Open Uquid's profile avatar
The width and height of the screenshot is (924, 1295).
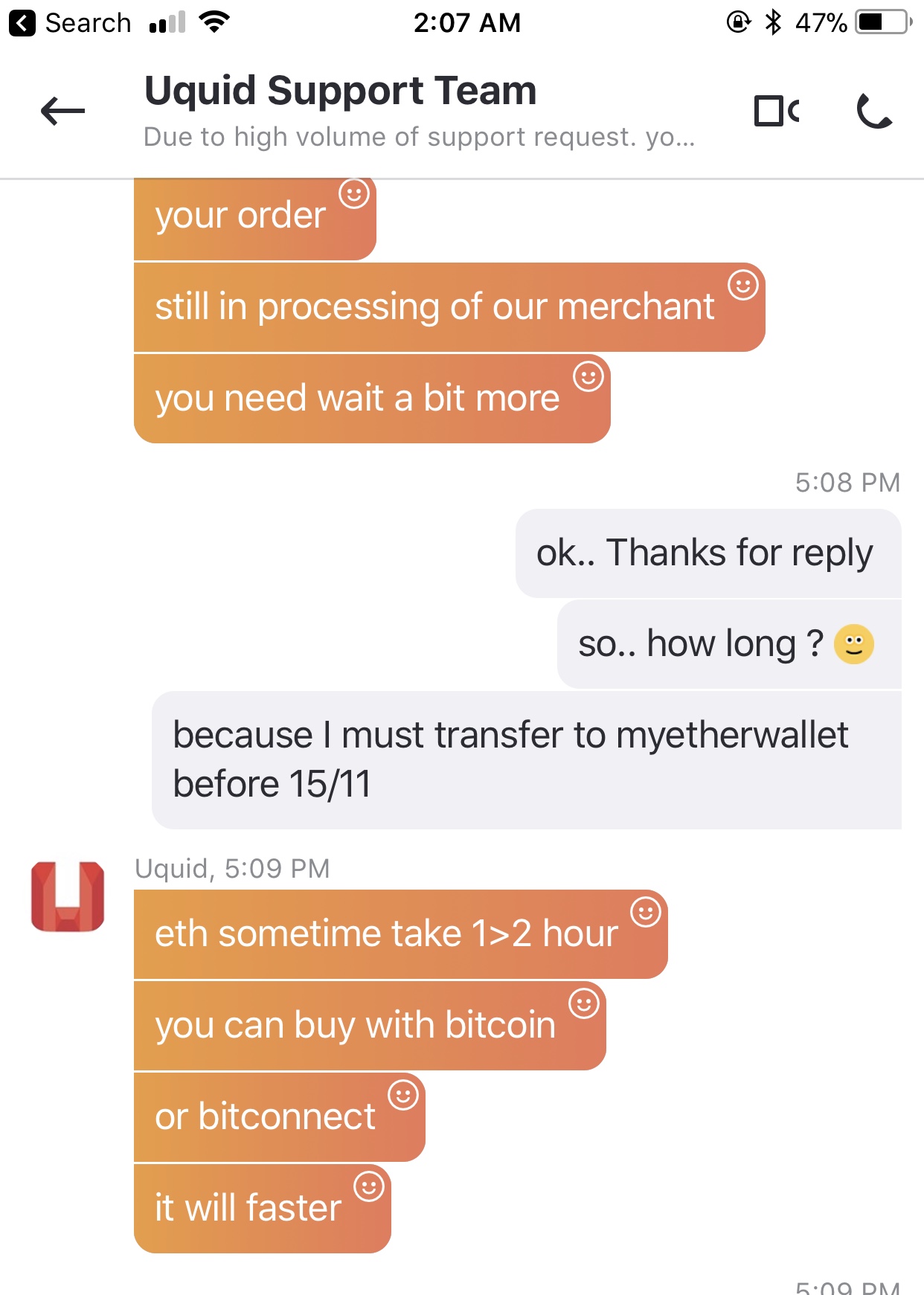[68, 896]
